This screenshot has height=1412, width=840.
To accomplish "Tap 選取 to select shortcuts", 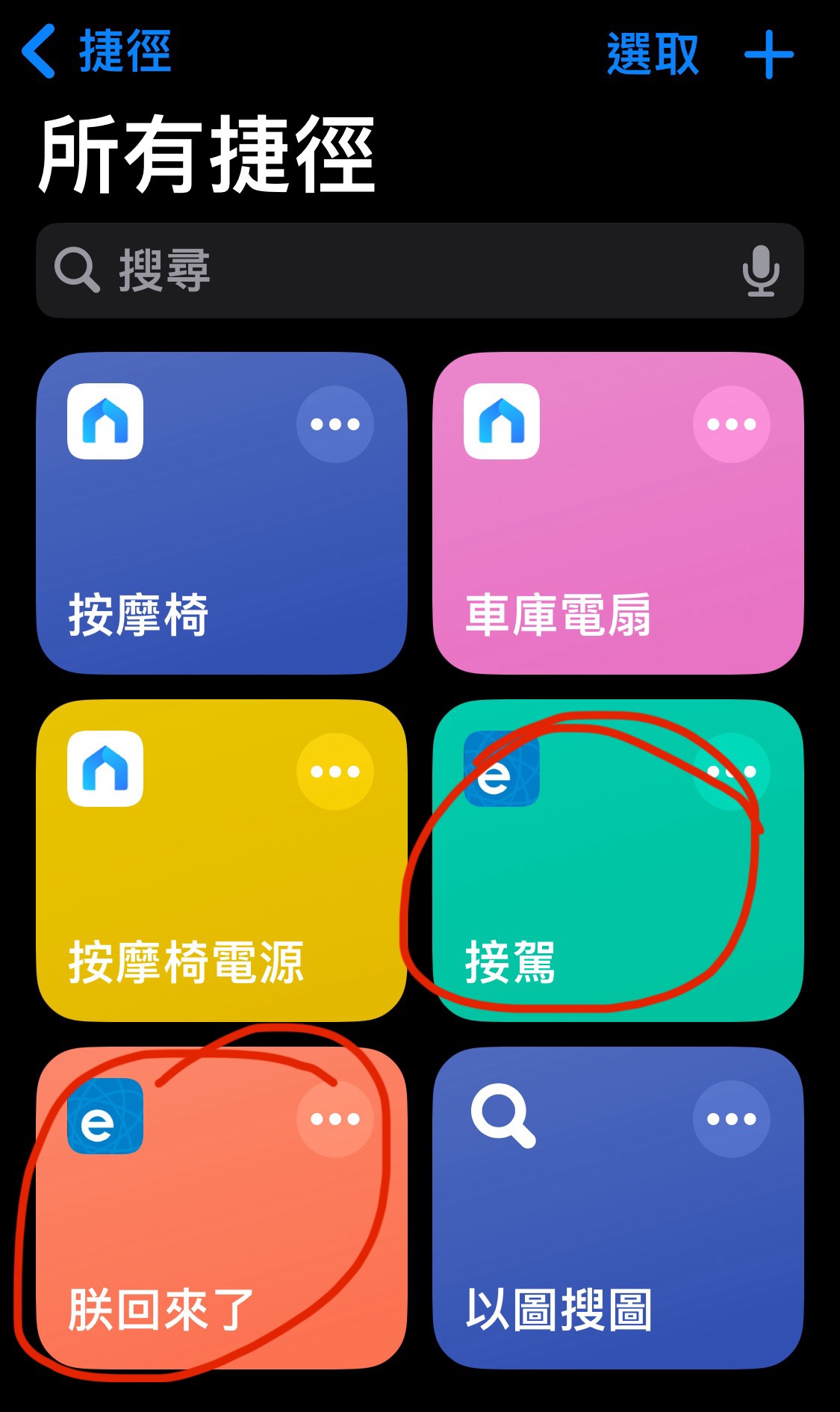I will [653, 54].
